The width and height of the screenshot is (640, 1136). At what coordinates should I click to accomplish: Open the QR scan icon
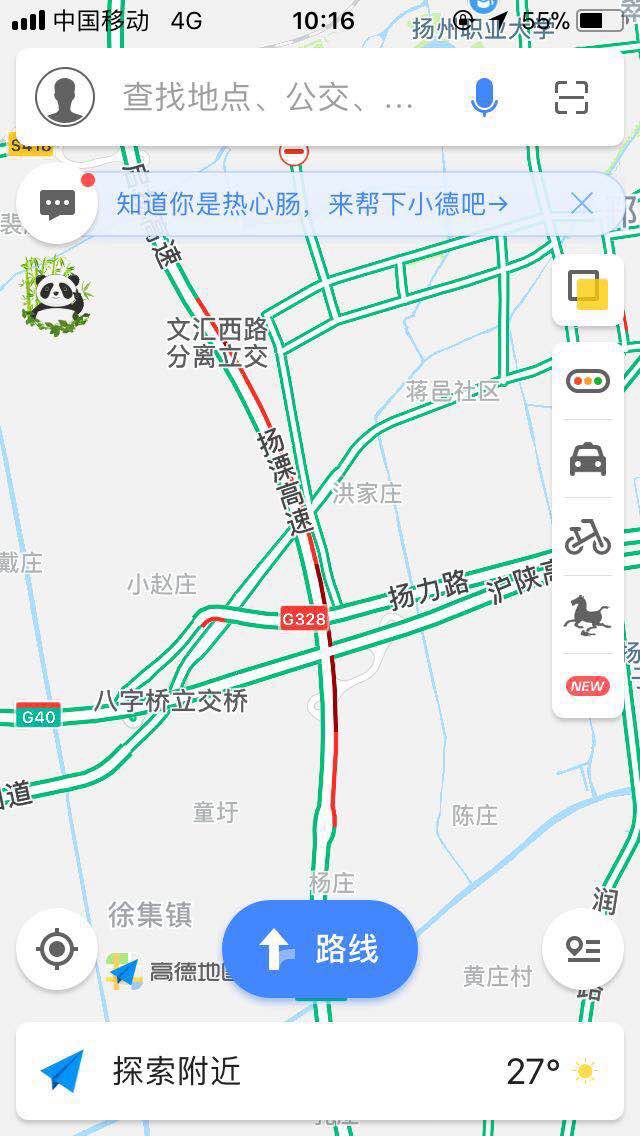click(x=571, y=98)
